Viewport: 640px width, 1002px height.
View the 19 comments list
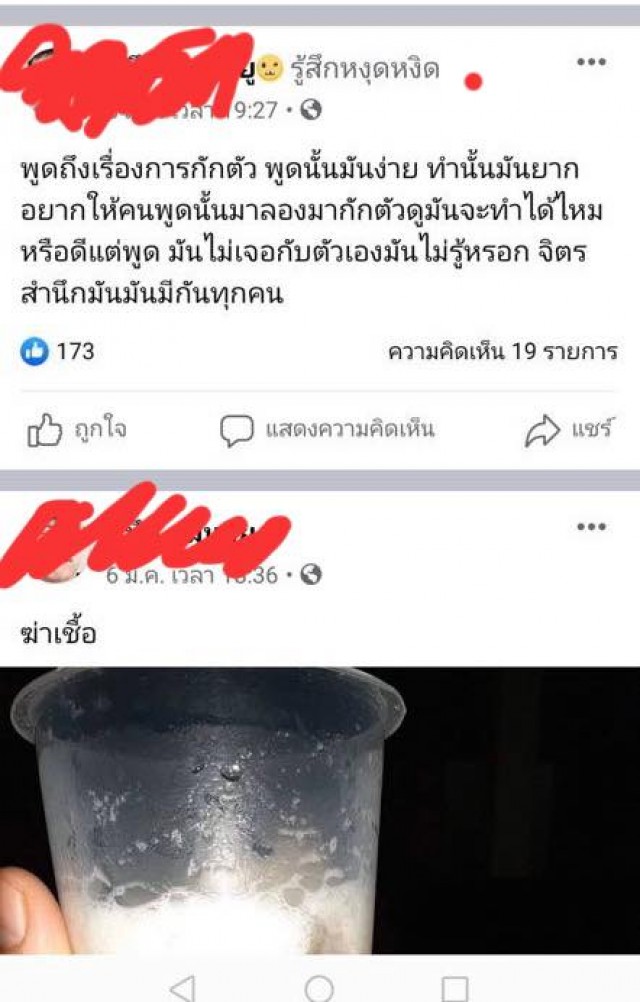(502, 352)
